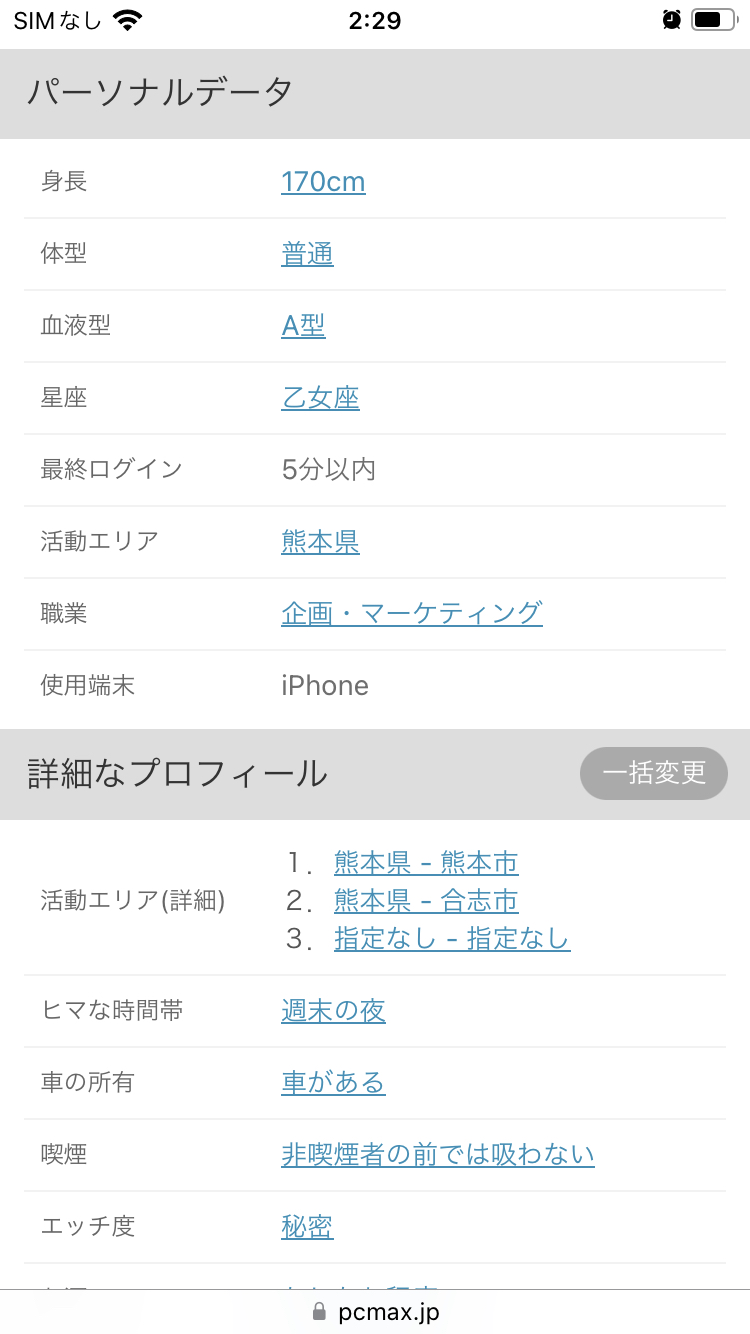
Task: Tap the 一括変更 bulk edit button
Action: [654, 773]
